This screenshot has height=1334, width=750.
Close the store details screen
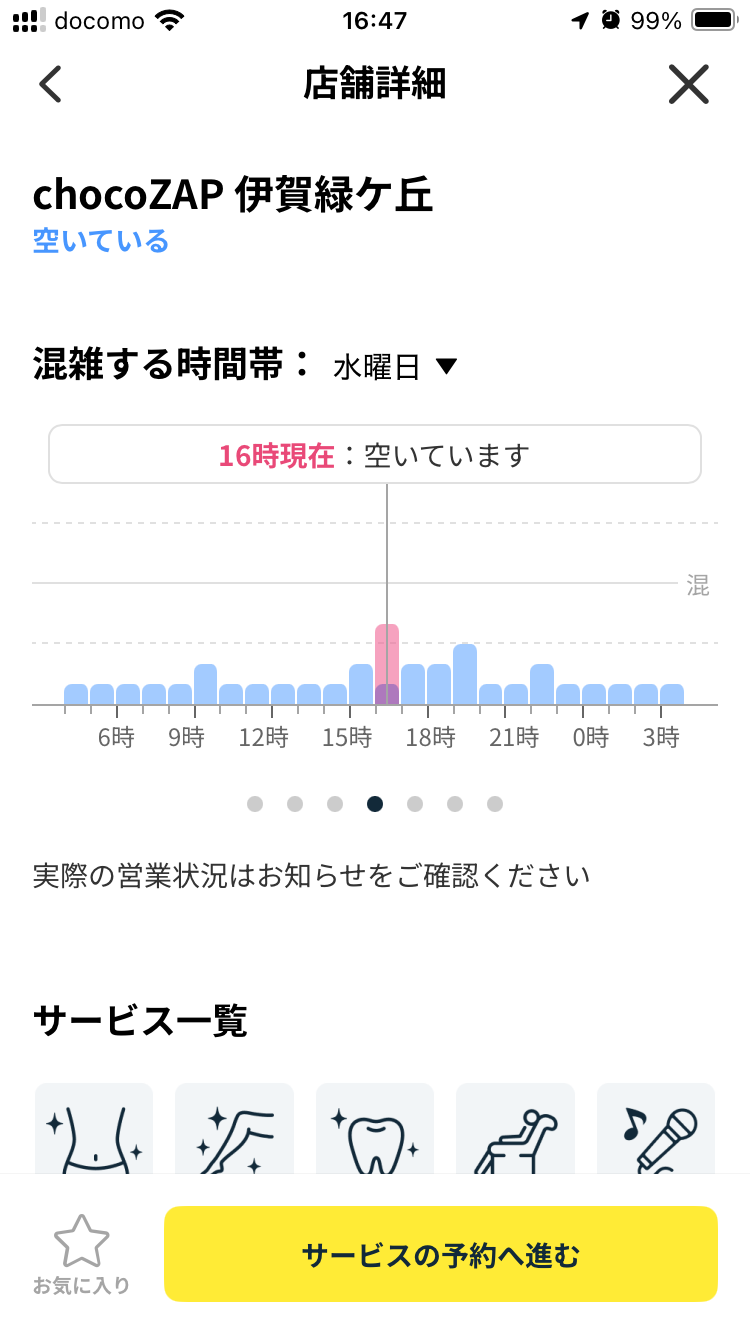point(689,85)
